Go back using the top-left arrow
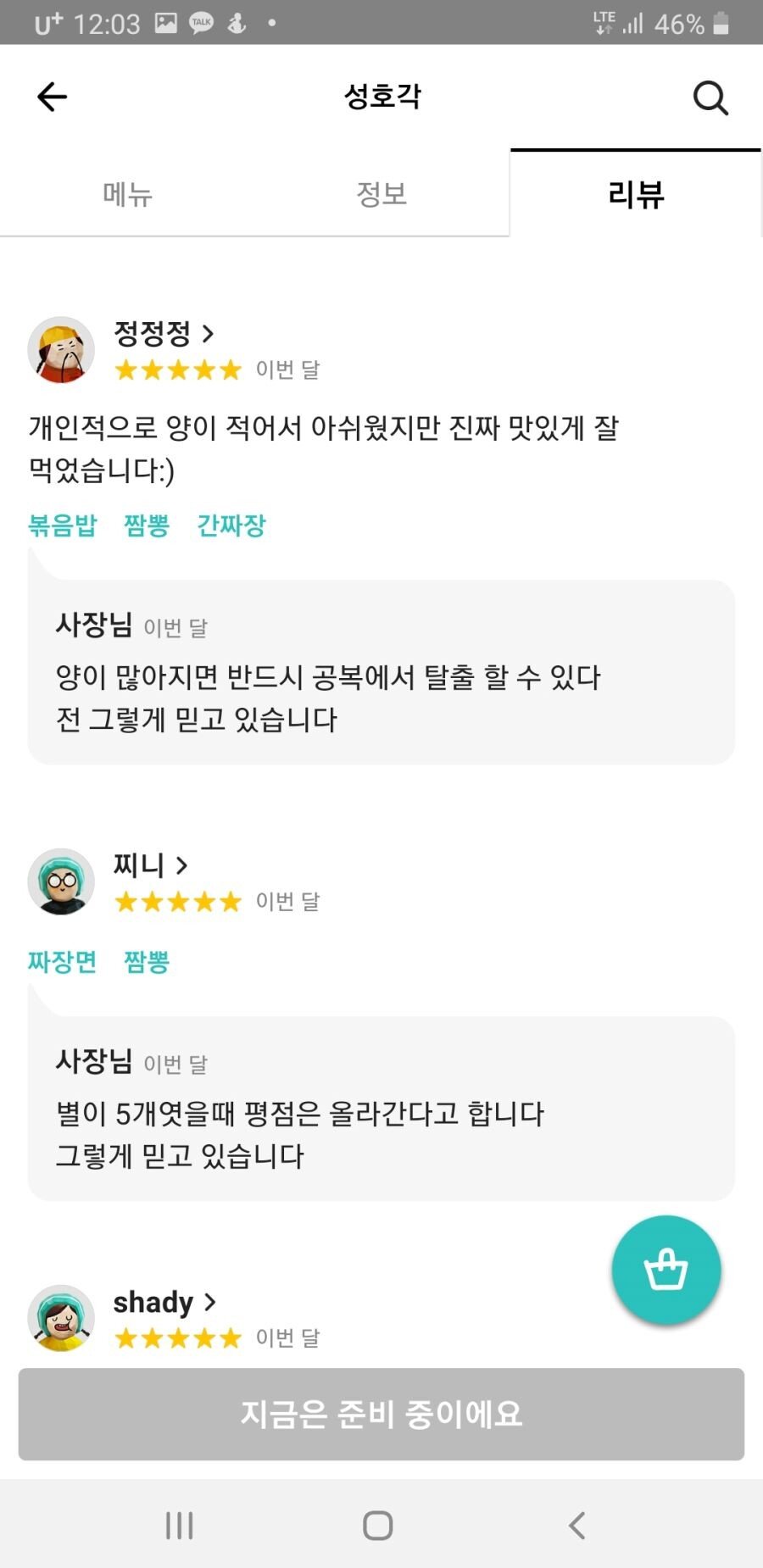 click(52, 97)
